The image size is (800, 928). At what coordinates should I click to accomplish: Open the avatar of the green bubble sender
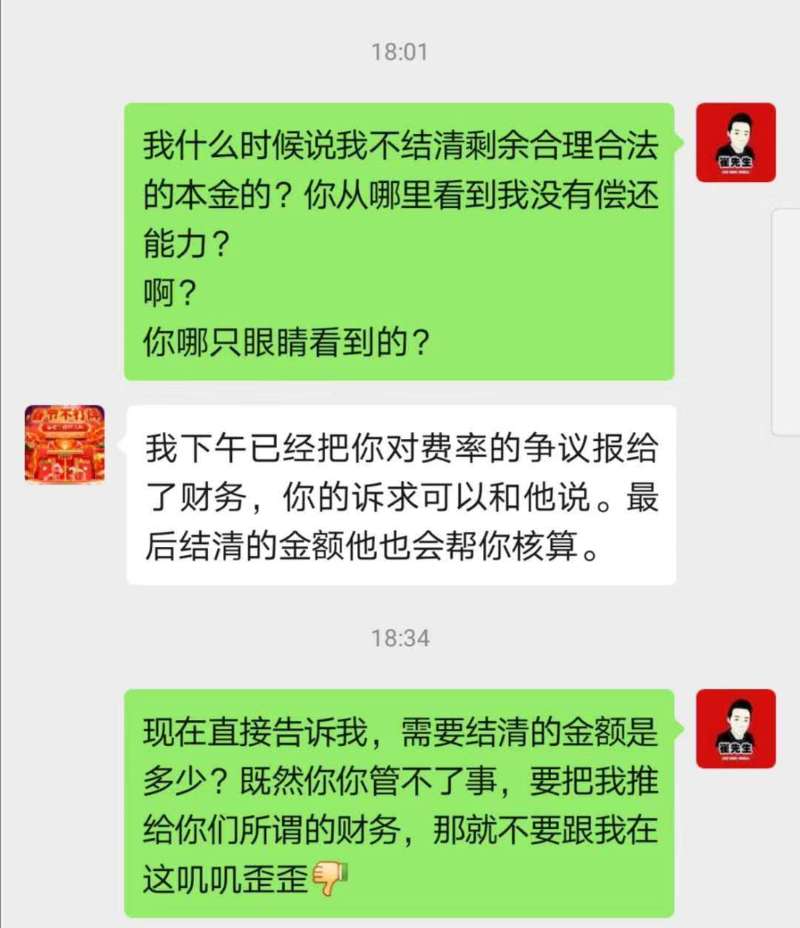pyautogui.click(x=736, y=143)
